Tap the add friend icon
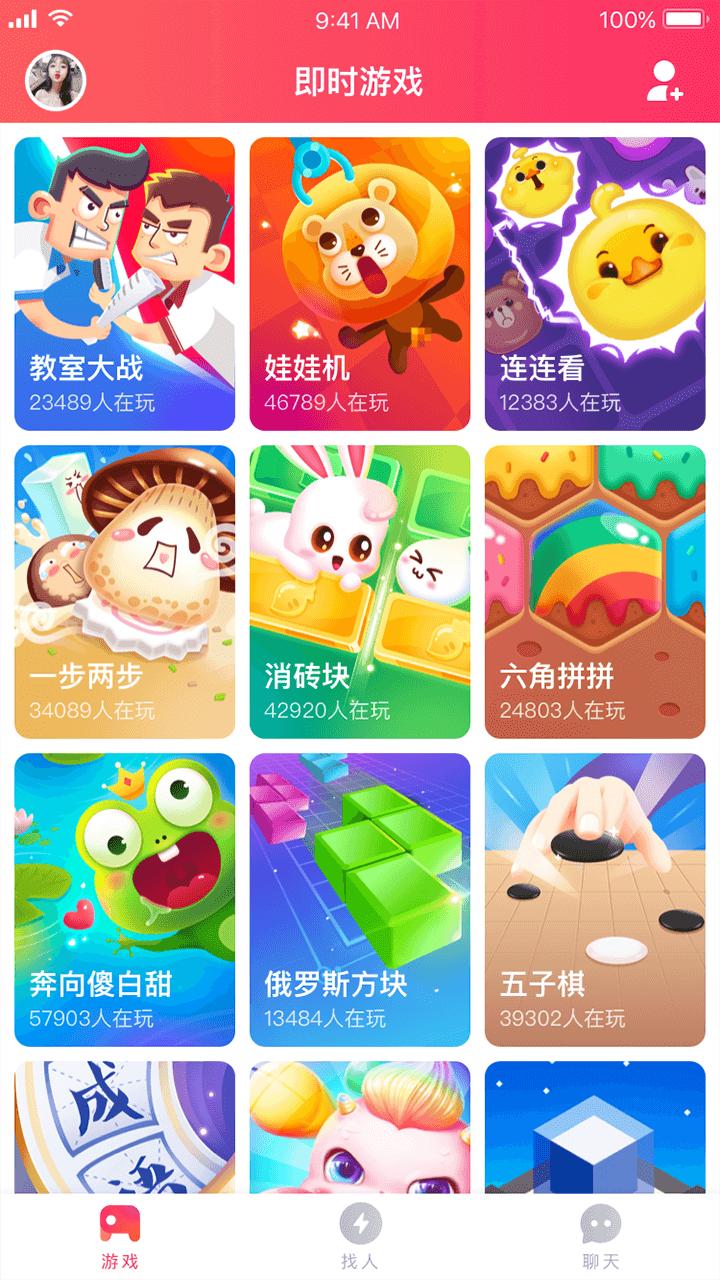Screen dimensions: 720x1280 (664, 81)
